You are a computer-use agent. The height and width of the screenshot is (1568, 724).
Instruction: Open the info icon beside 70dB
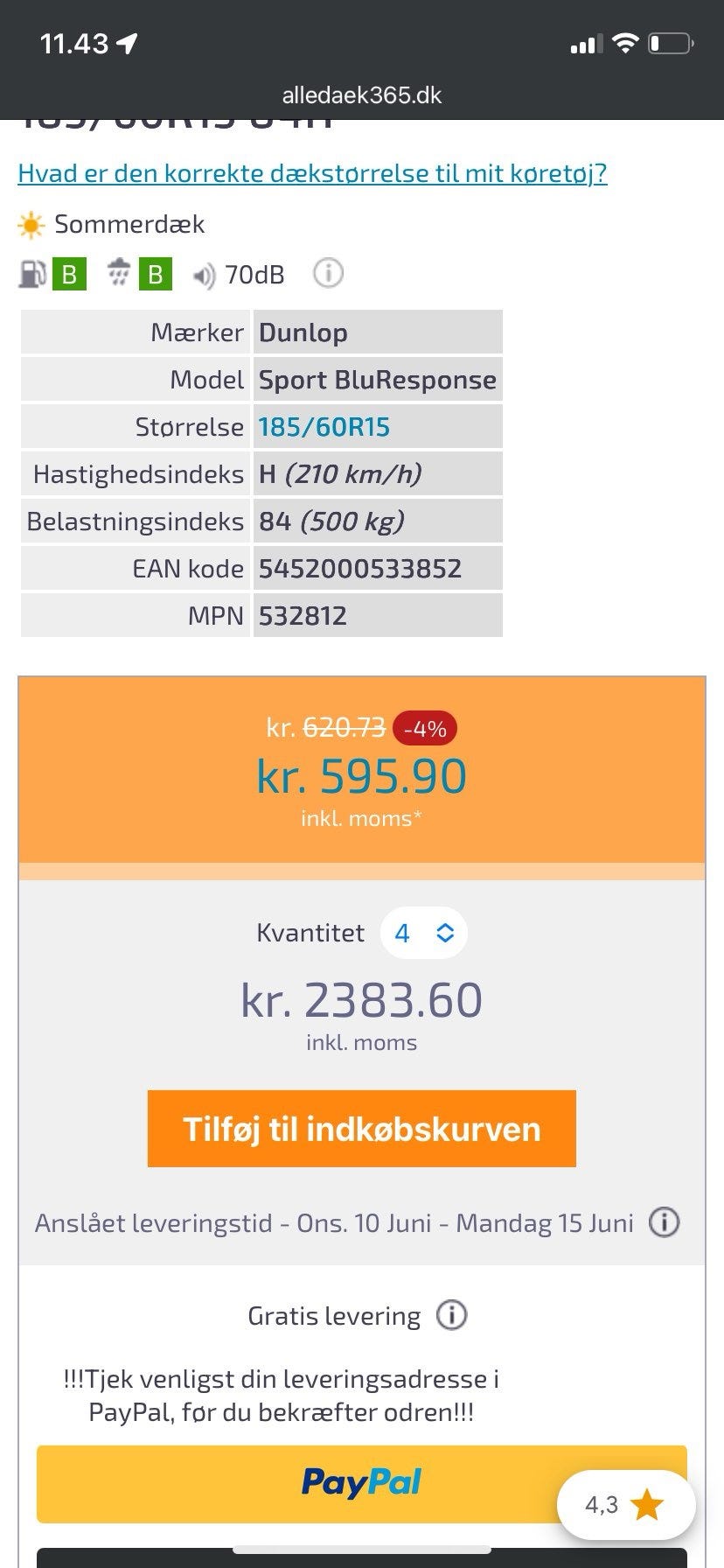(x=328, y=274)
